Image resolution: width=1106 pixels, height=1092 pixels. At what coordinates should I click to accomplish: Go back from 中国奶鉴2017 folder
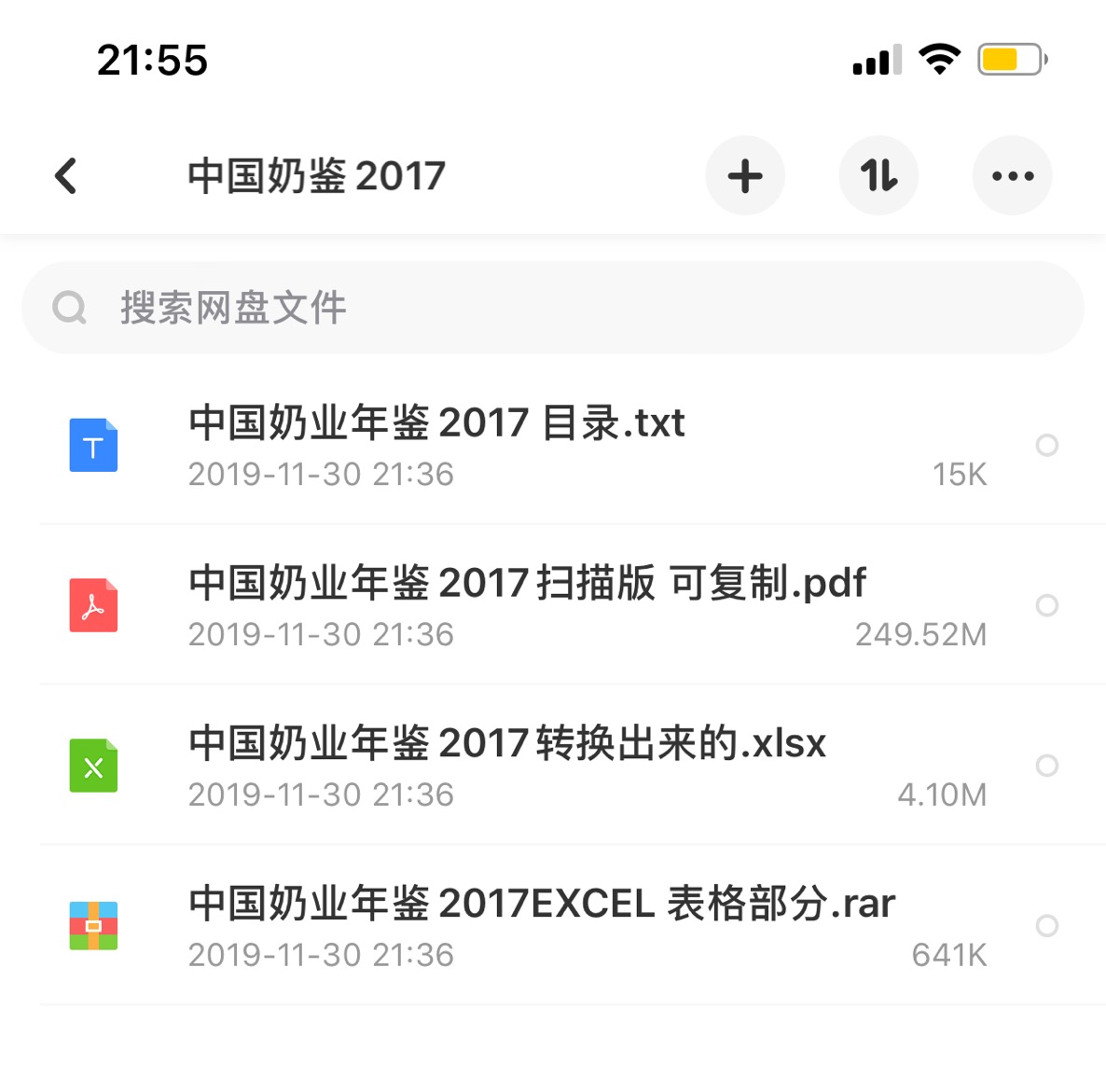66,175
